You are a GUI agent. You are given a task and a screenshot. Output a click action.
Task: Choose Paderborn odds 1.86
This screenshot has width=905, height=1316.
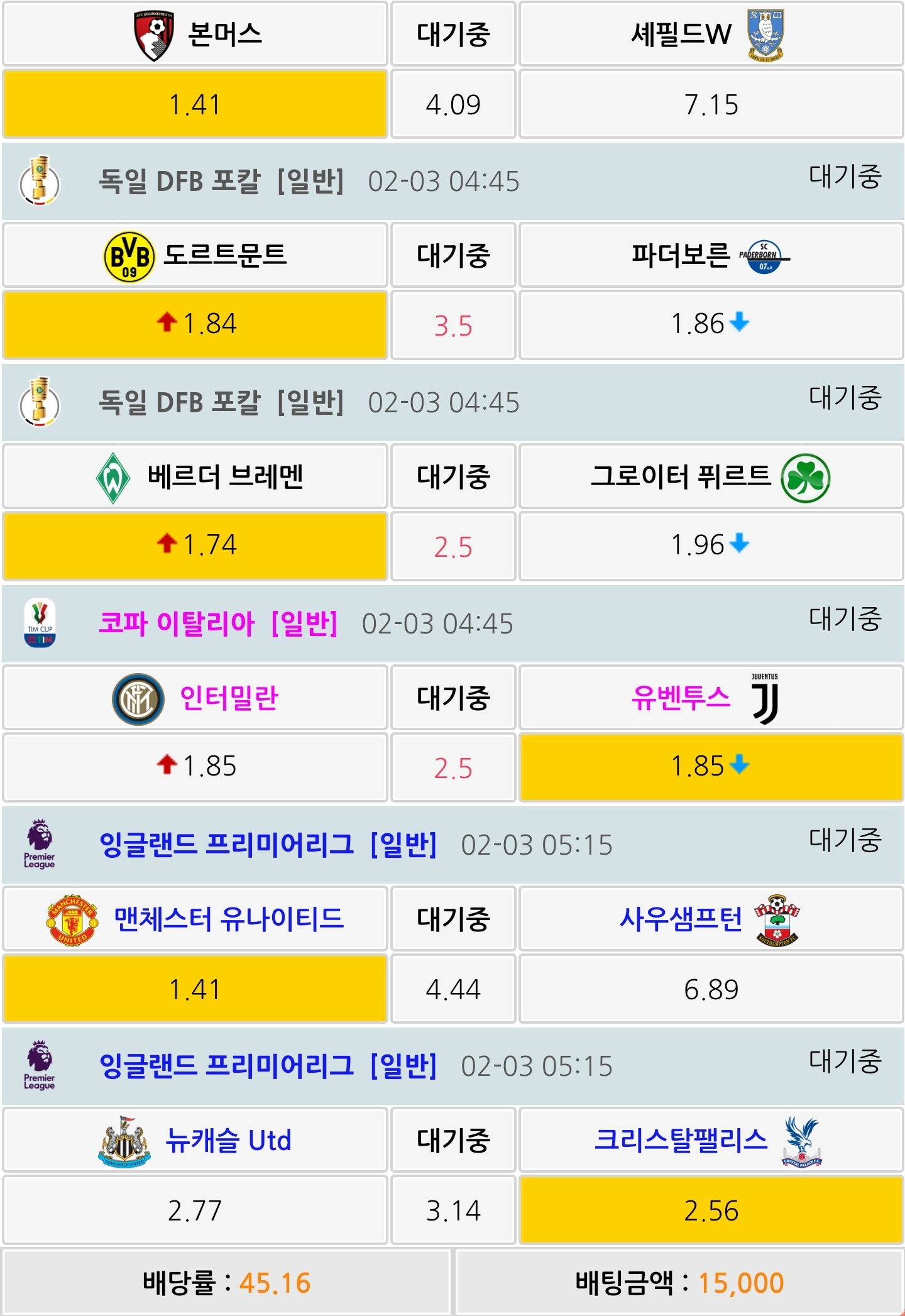711,324
